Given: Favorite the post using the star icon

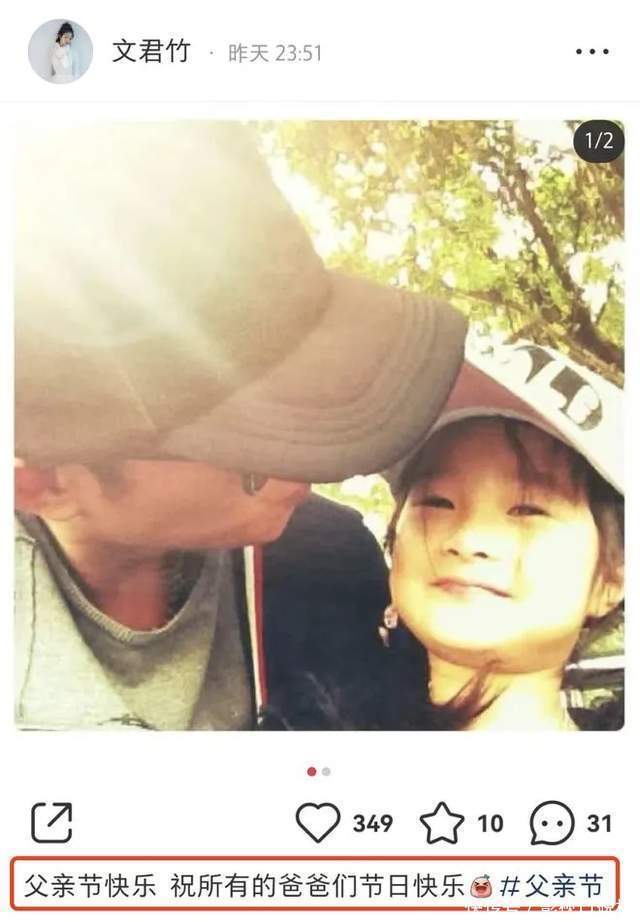Looking at the screenshot, I should tap(442, 823).
